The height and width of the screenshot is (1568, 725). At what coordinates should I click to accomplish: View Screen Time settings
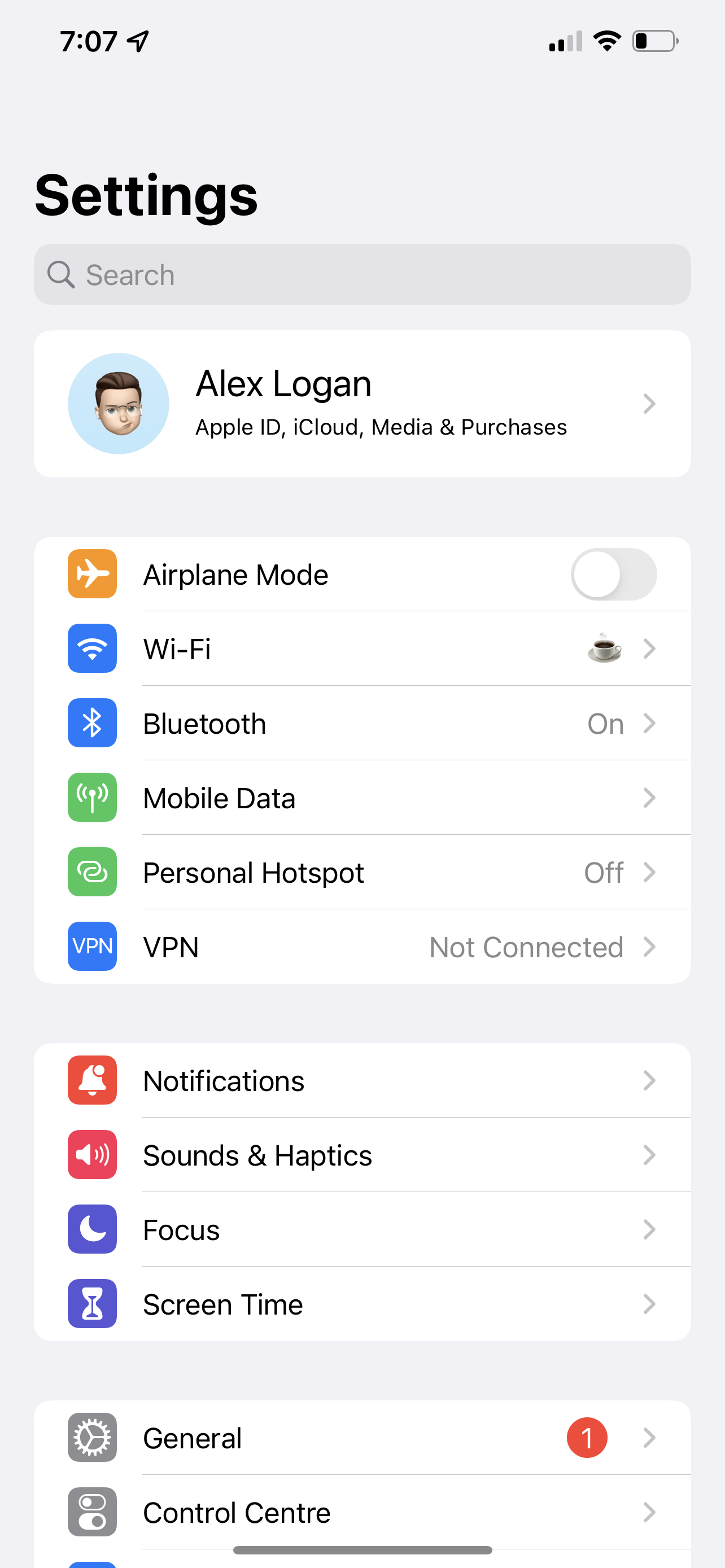[362, 1304]
